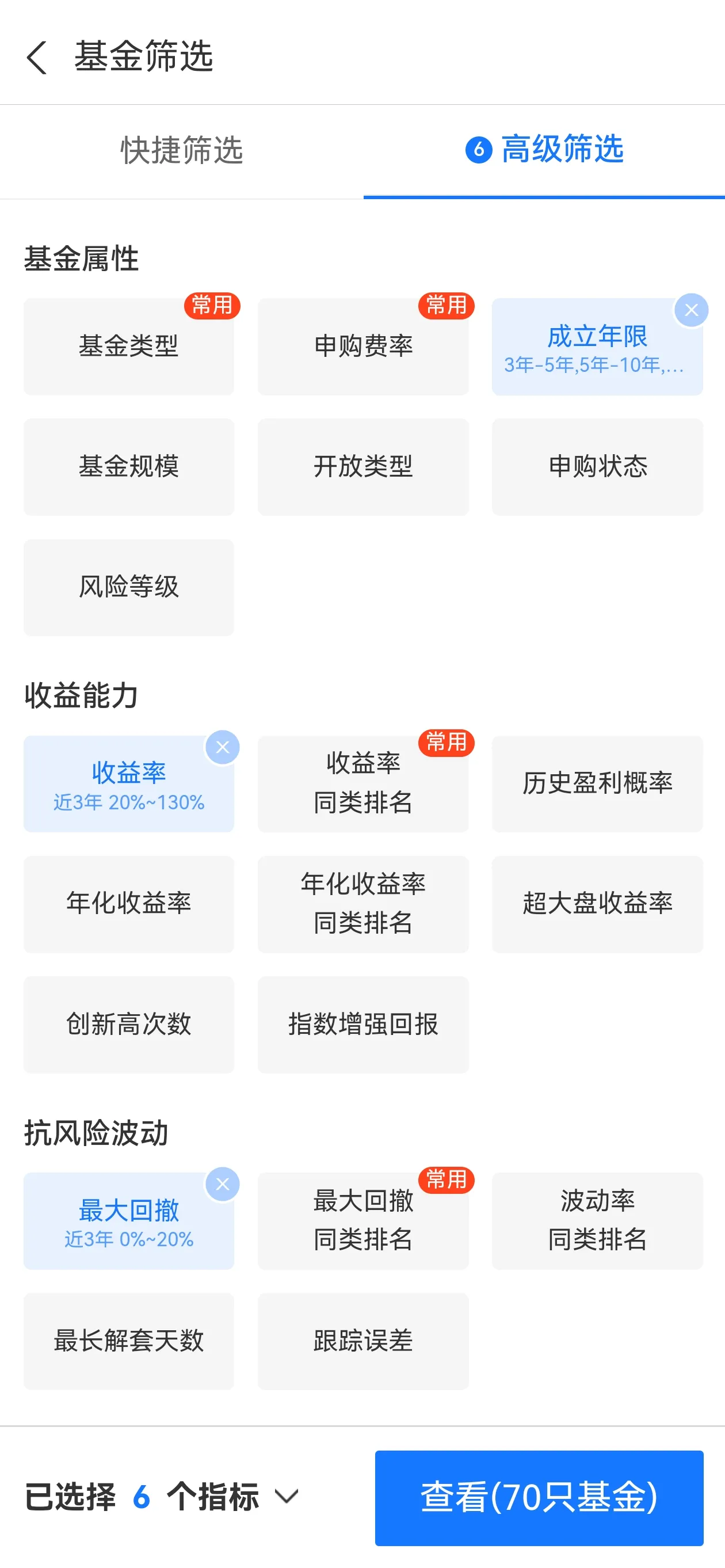Switch to the 快捷筛选 tab

point(181,150)
